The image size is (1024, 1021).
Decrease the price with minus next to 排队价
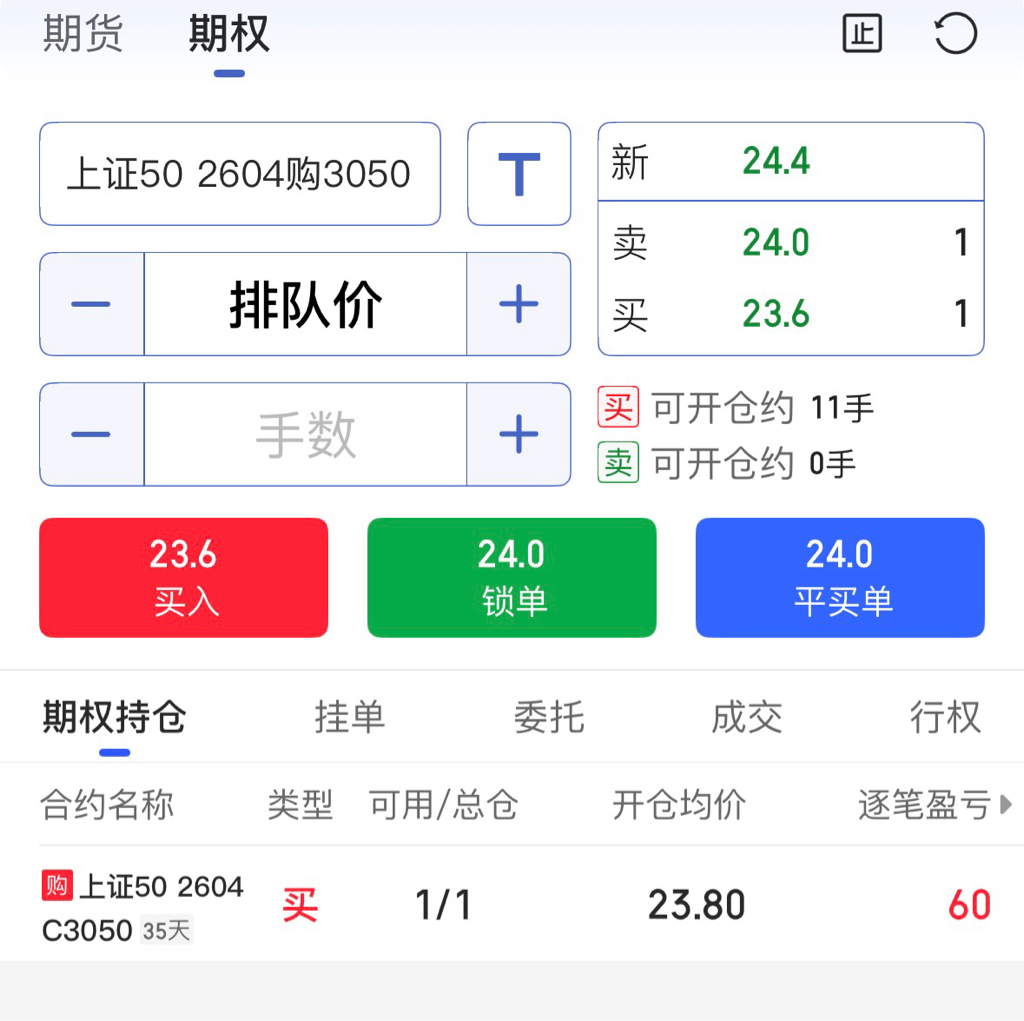point(91,304)
